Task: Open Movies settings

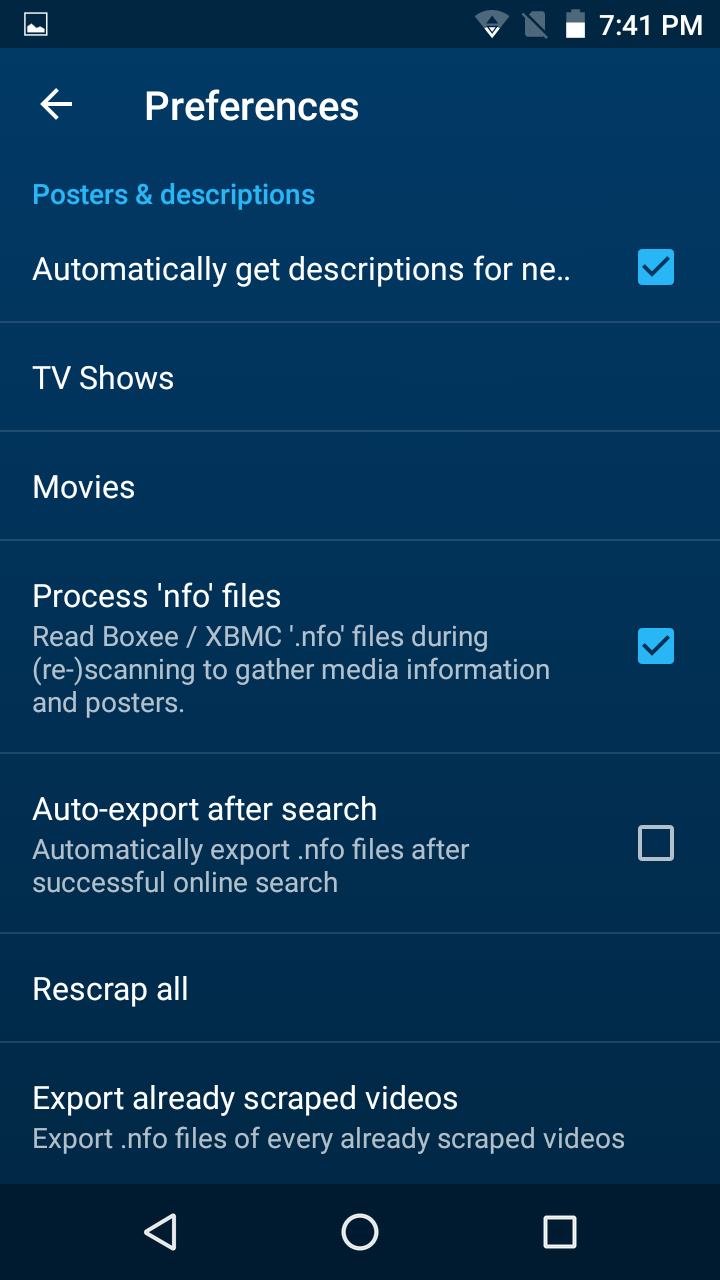Action: click(x=360, y=487)
